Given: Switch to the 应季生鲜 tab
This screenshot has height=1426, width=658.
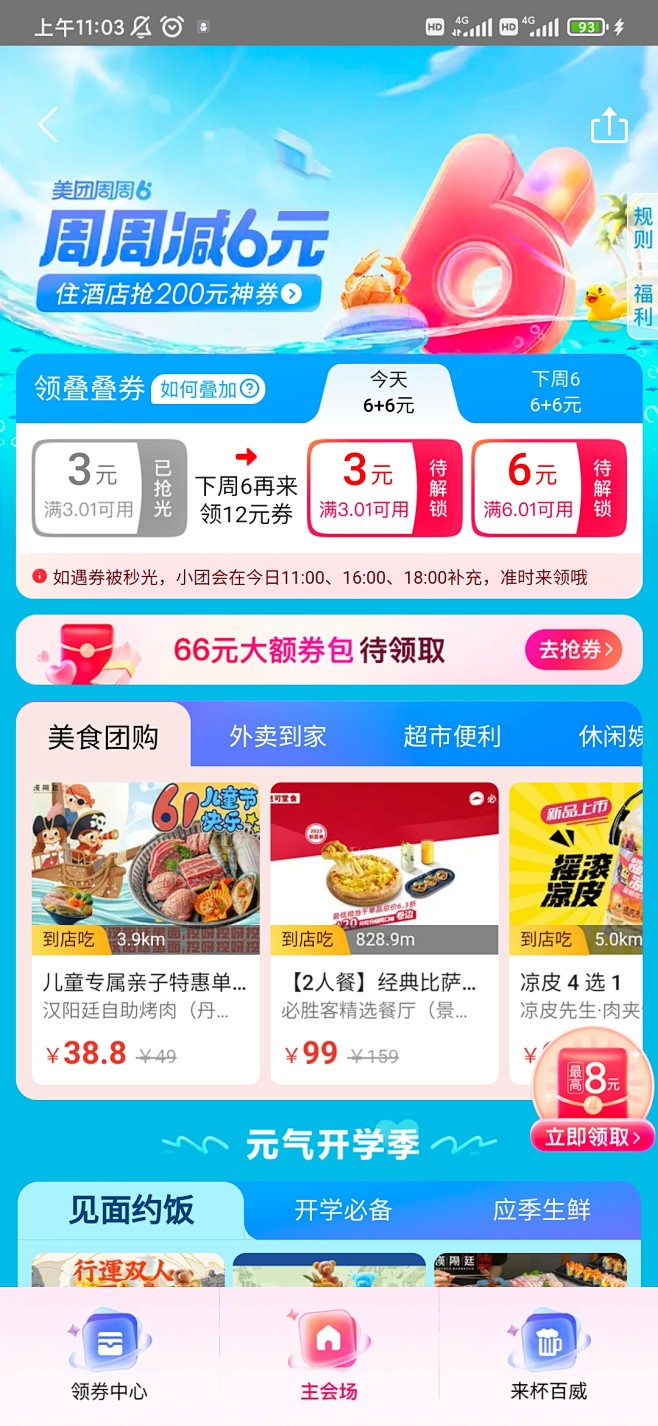Looking at the screenshot, I should (x=542, y=1210).
